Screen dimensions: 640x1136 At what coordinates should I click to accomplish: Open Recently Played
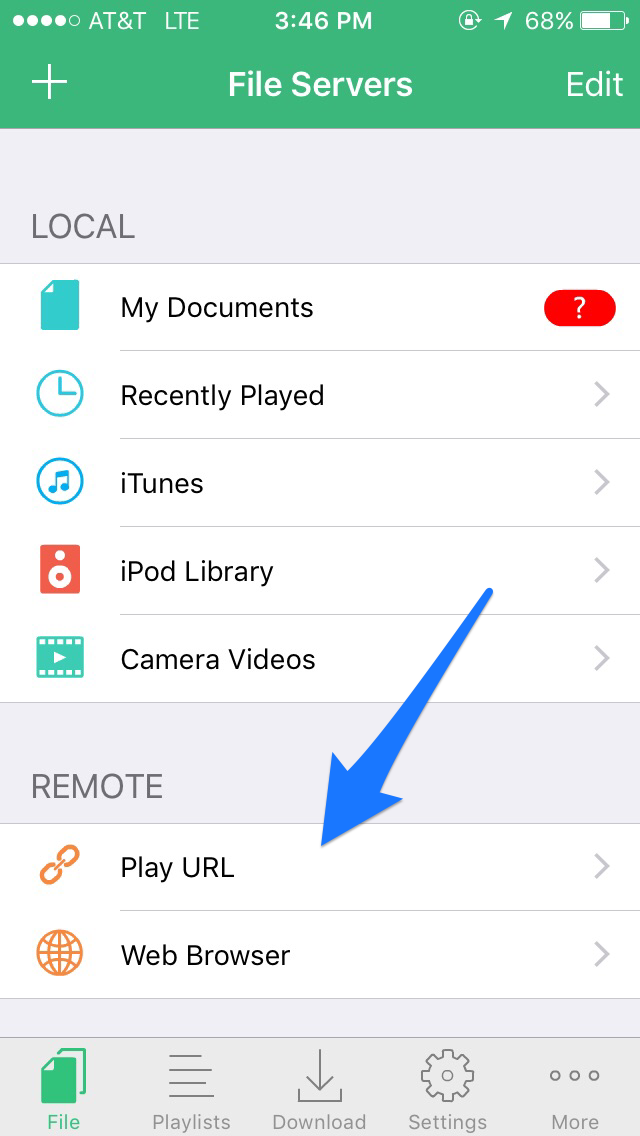(x=320, y=395)
